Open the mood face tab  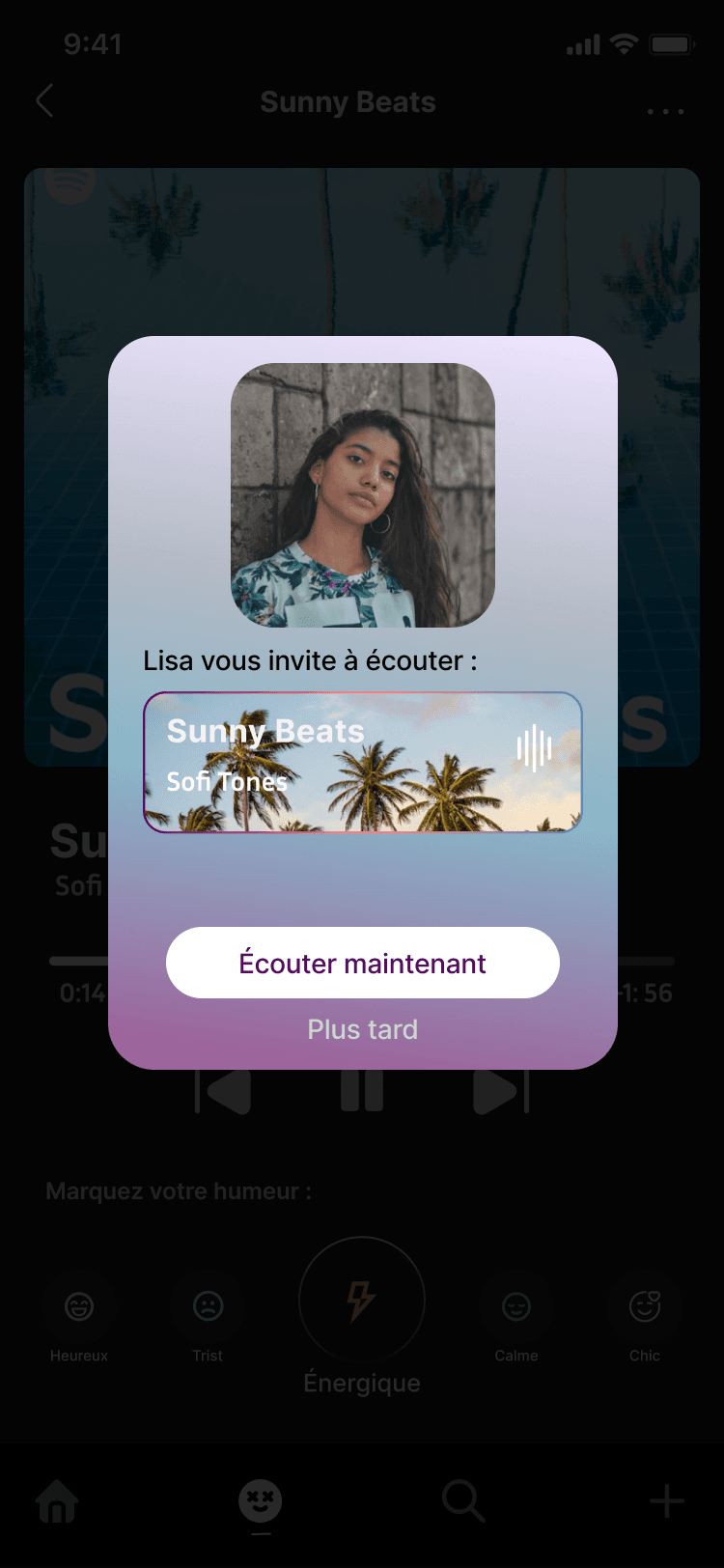(x=261, y=1502)
